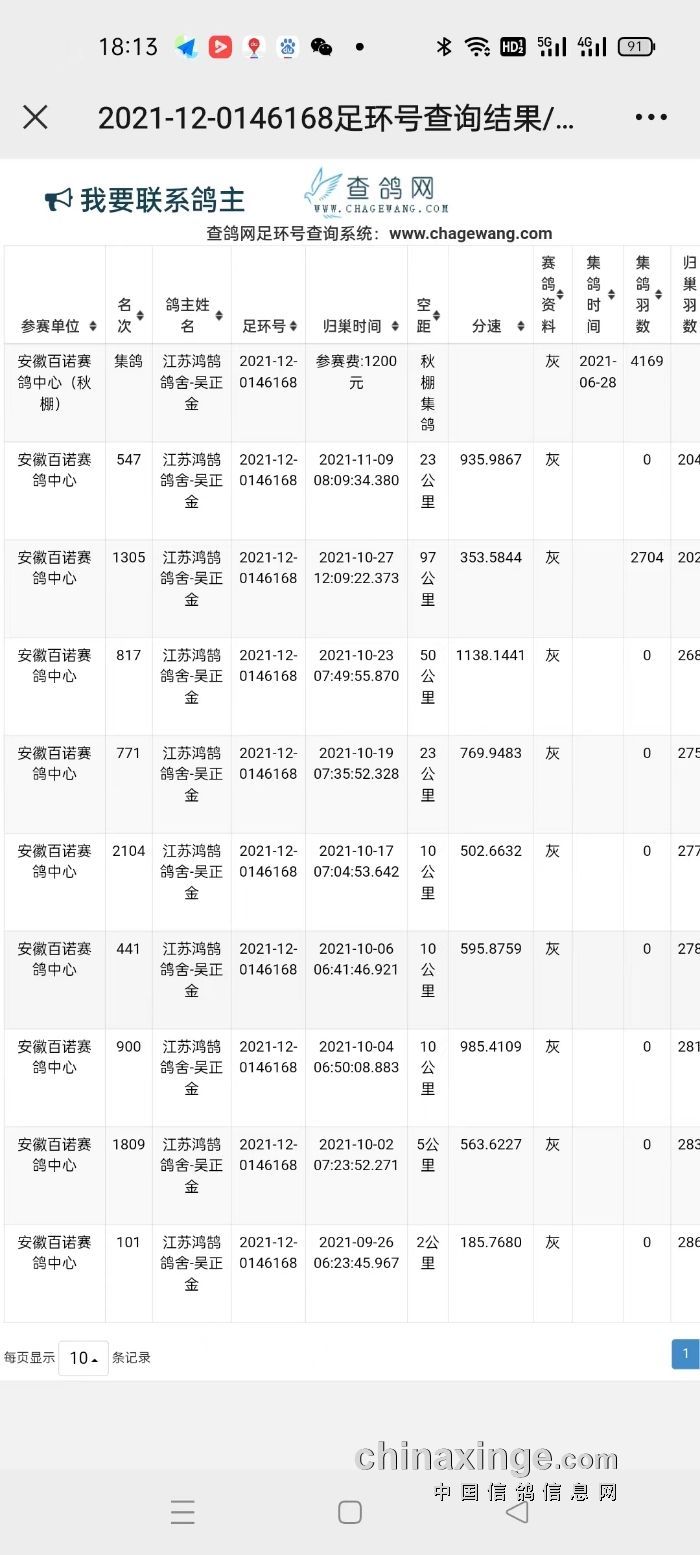Sort table by 赛鸽资料 column
700x1555 pixels.
(552, 294)
